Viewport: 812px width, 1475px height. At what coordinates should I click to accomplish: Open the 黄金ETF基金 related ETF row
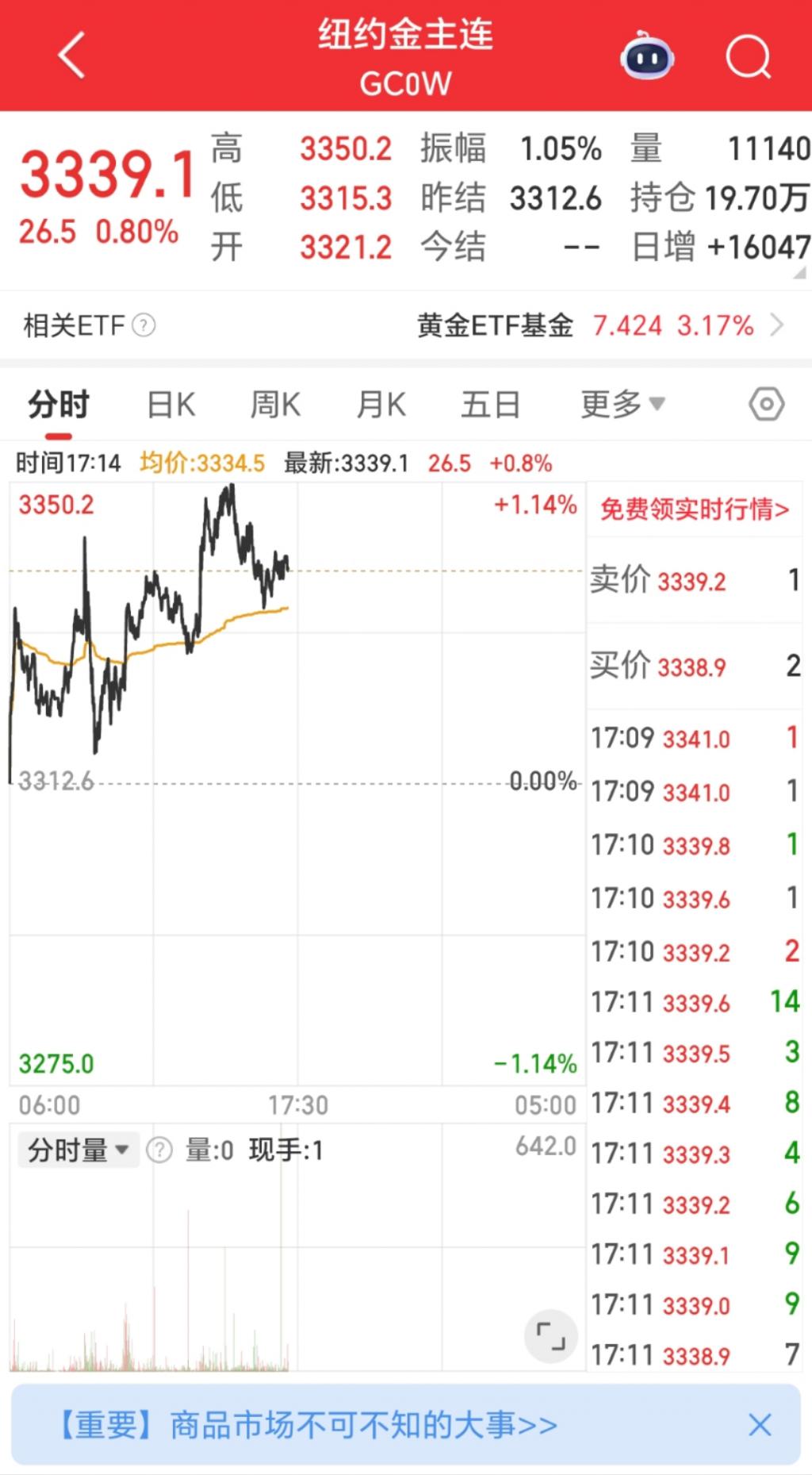click(x=600, y=325)
